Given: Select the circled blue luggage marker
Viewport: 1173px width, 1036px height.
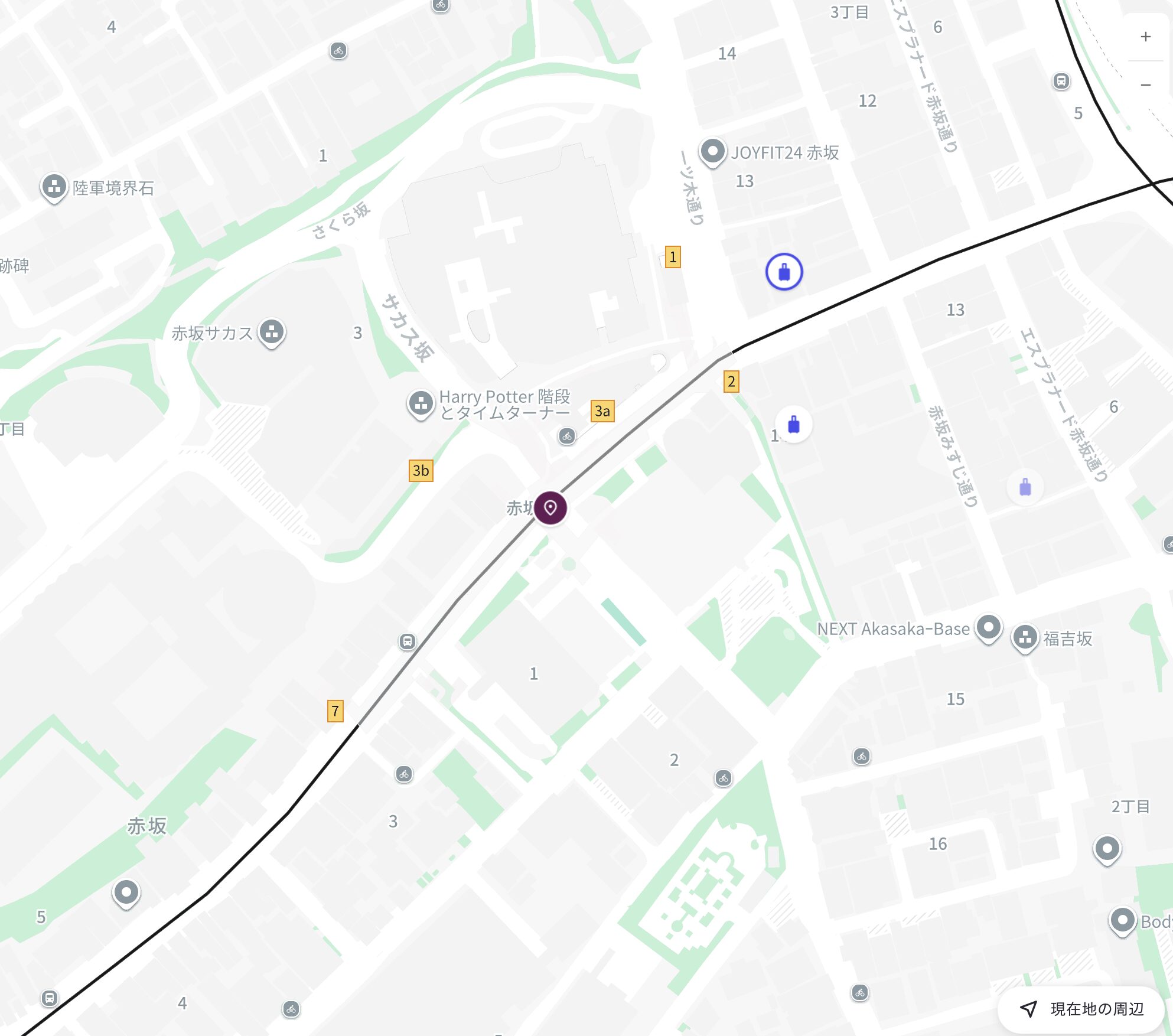Looking at the screenshot, I should (x=784, y=272).
